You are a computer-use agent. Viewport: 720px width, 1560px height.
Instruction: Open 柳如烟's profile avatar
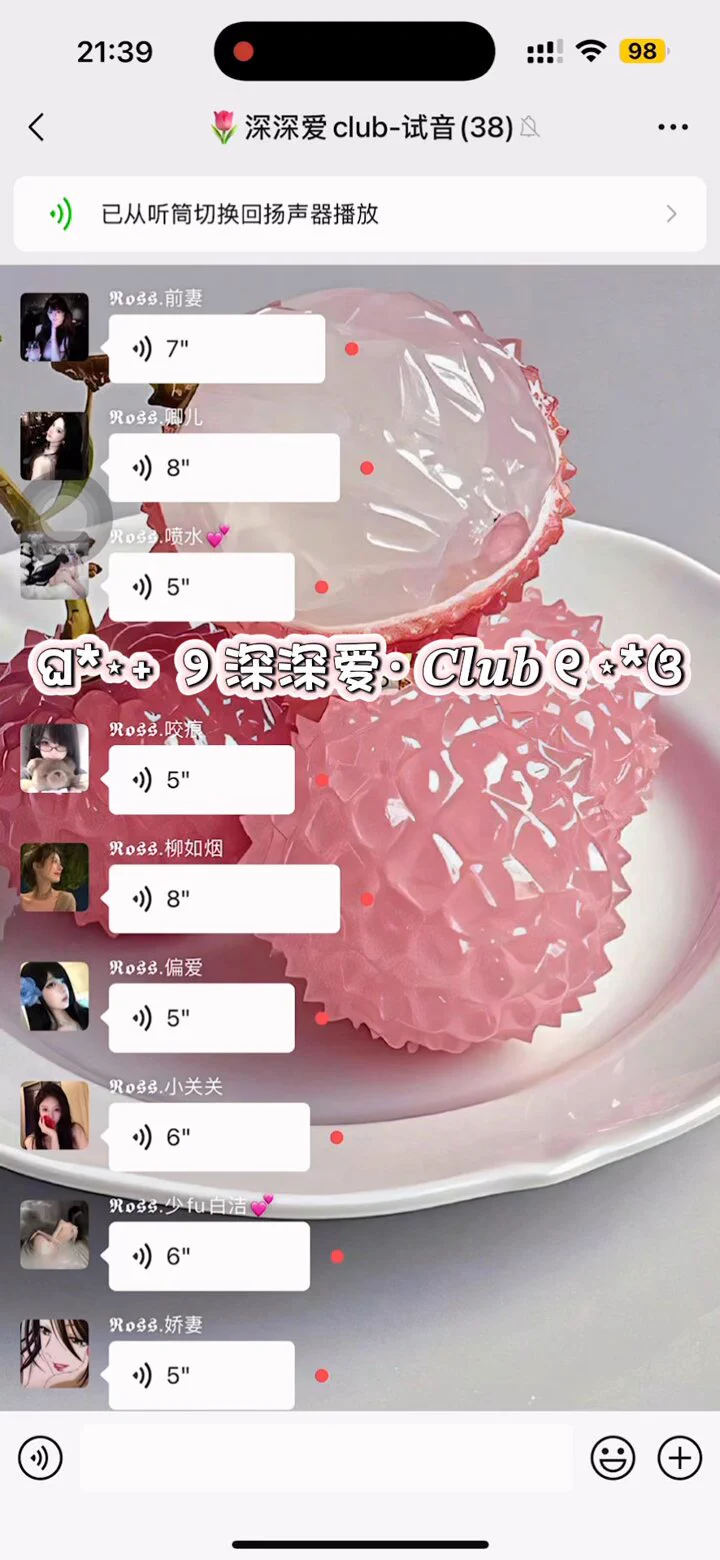click(55, 877)
